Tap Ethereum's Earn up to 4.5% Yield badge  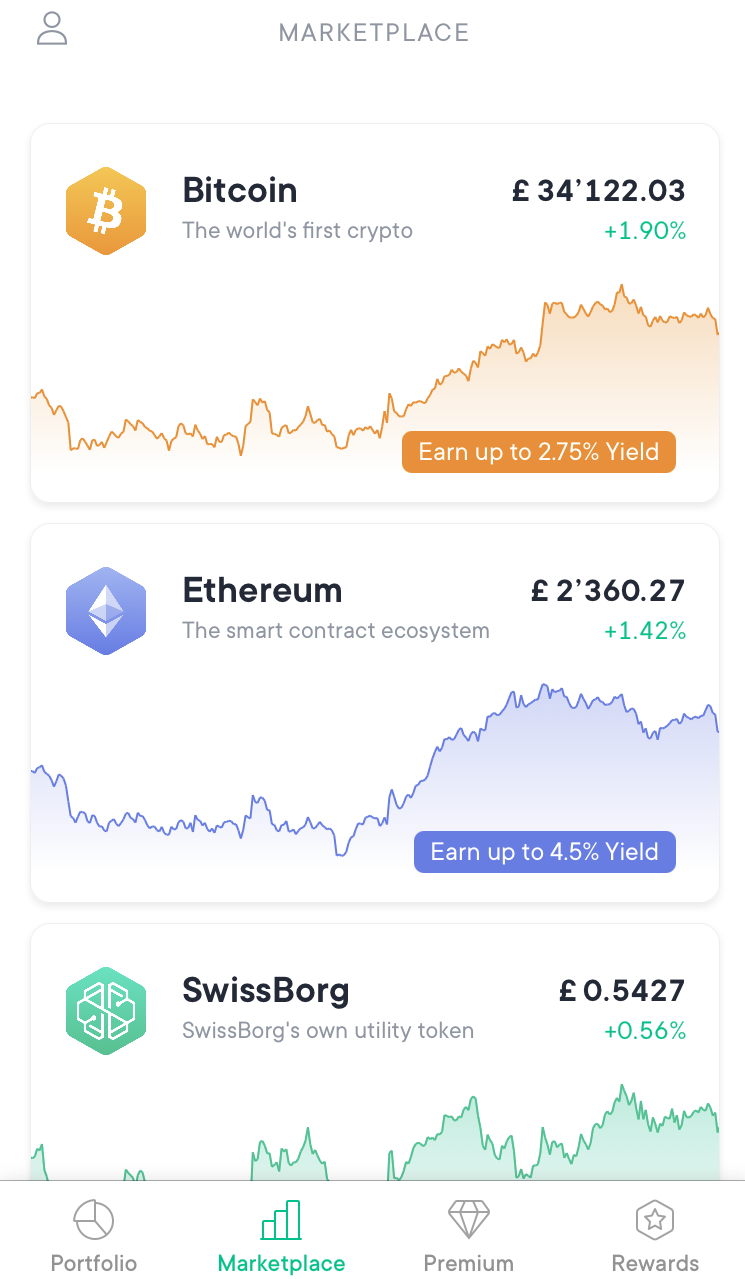545,852
